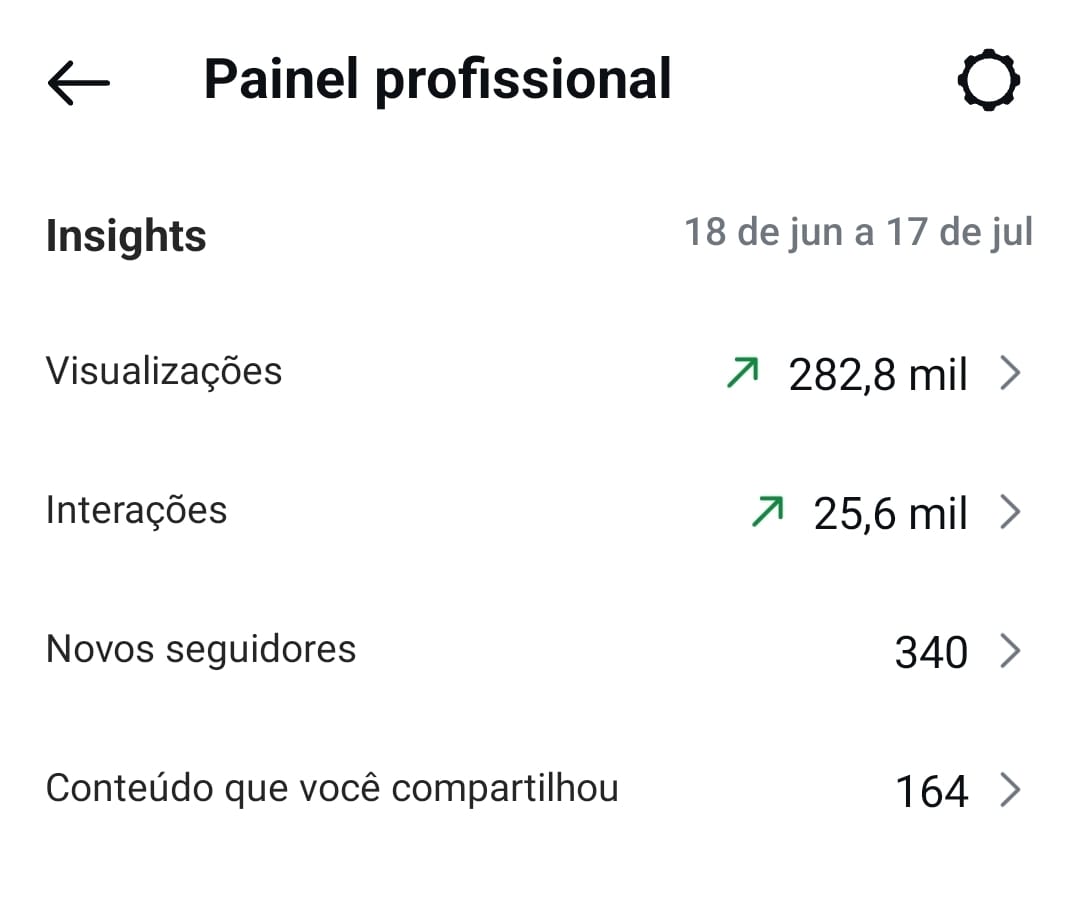Go back using the arrow icon

point(78,82)
